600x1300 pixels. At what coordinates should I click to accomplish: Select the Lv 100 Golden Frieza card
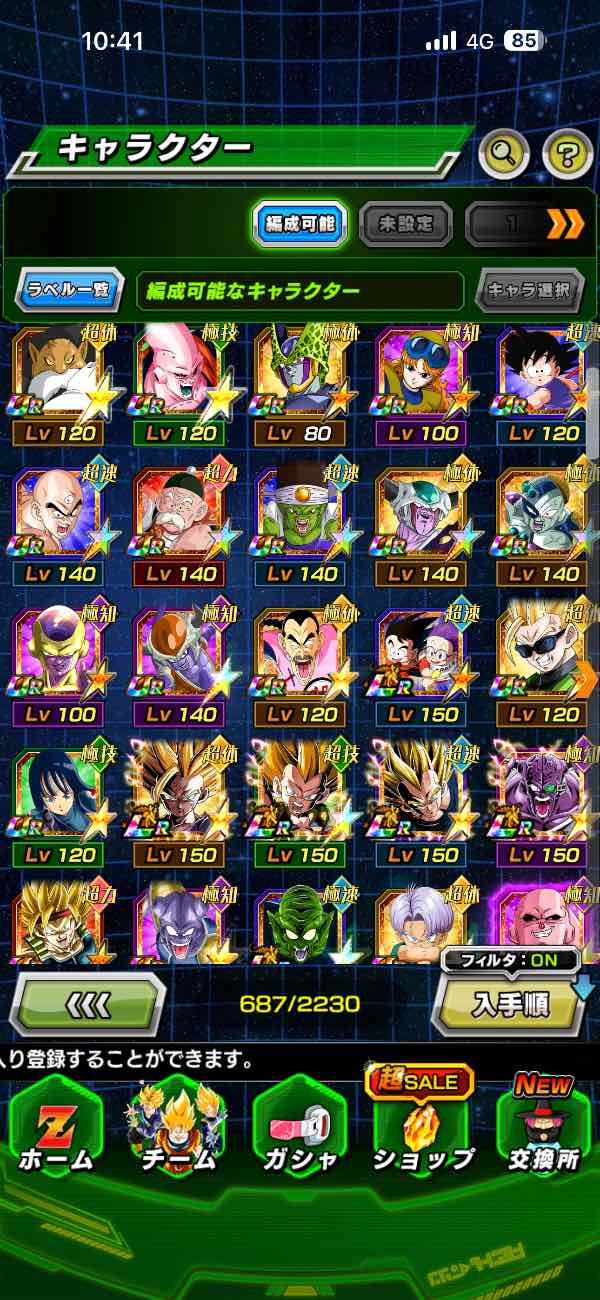[60, 665]
